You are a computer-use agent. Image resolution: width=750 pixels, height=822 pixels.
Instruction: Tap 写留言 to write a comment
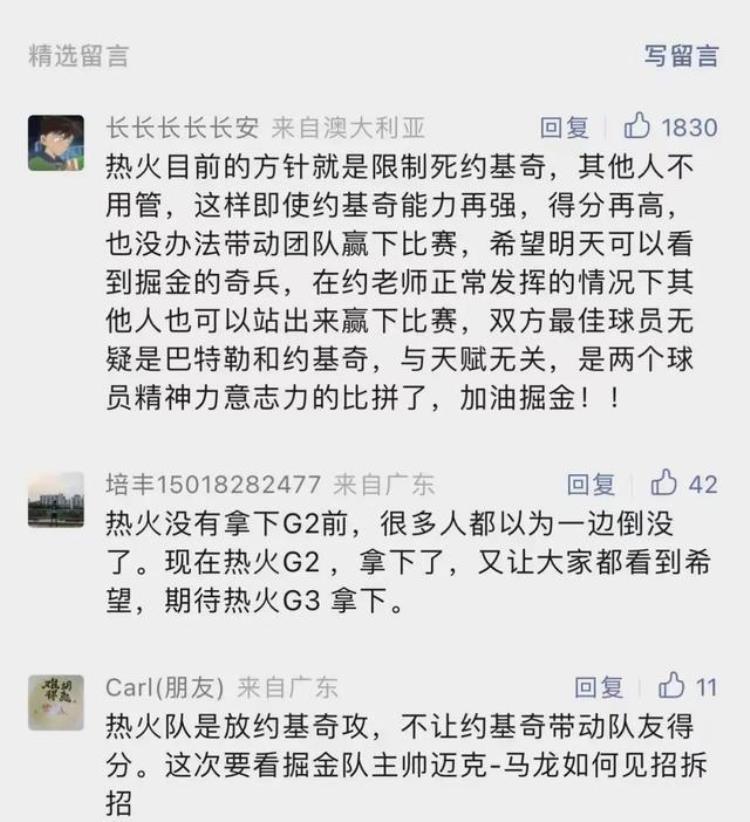pos(681,56)
